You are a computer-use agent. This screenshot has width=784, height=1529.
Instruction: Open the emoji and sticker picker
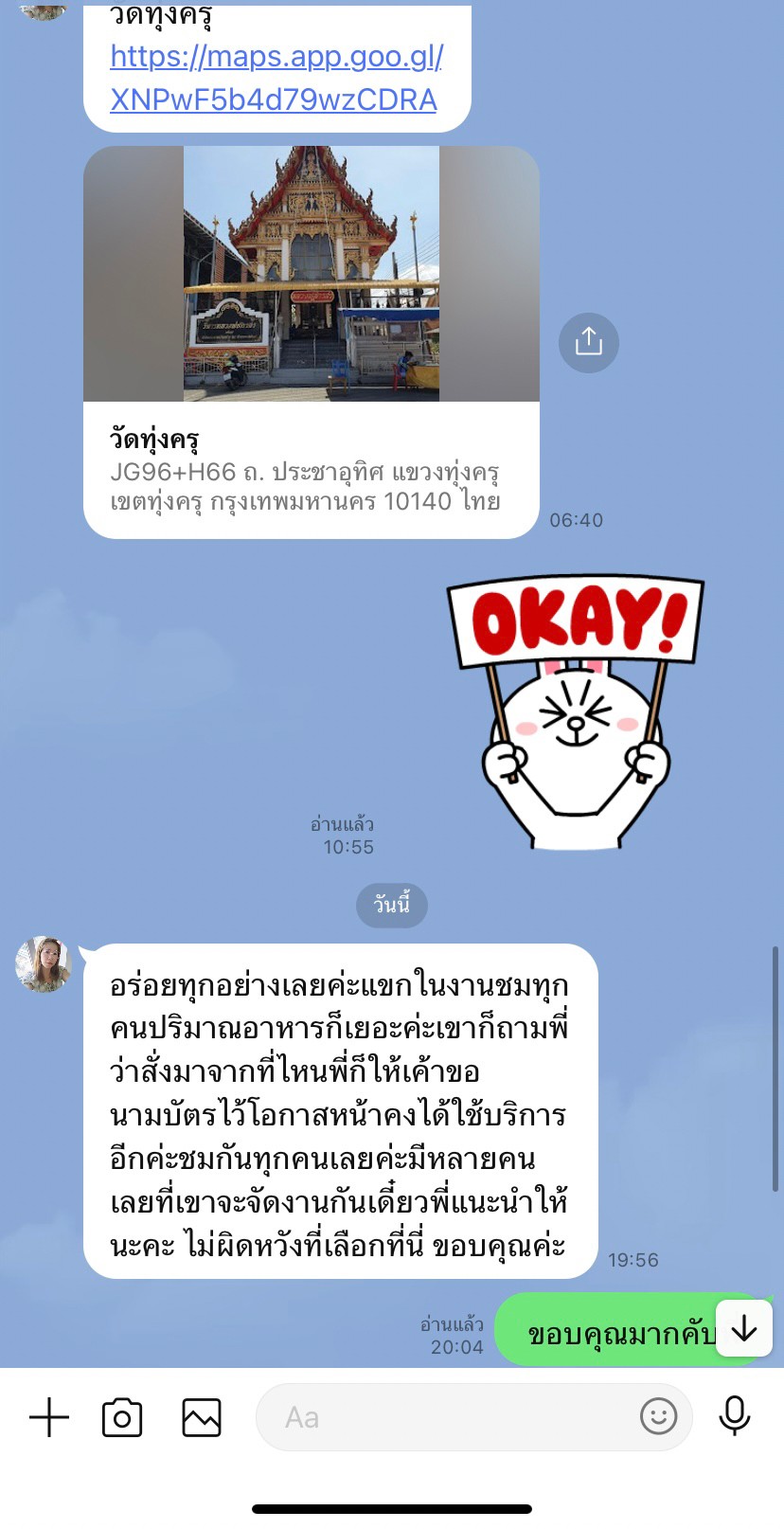(658, 1417)
